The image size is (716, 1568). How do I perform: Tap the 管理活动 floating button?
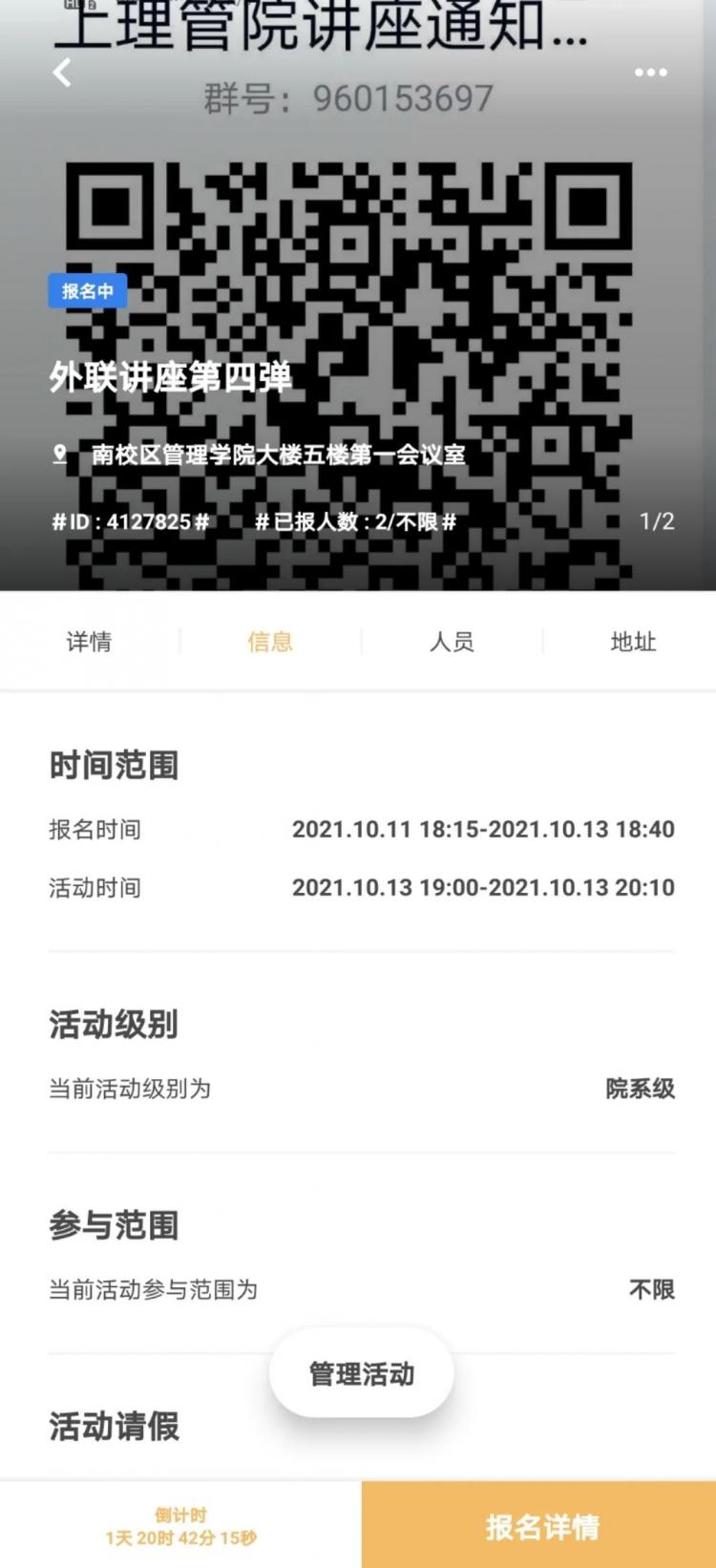click(x=362, y=1374)
